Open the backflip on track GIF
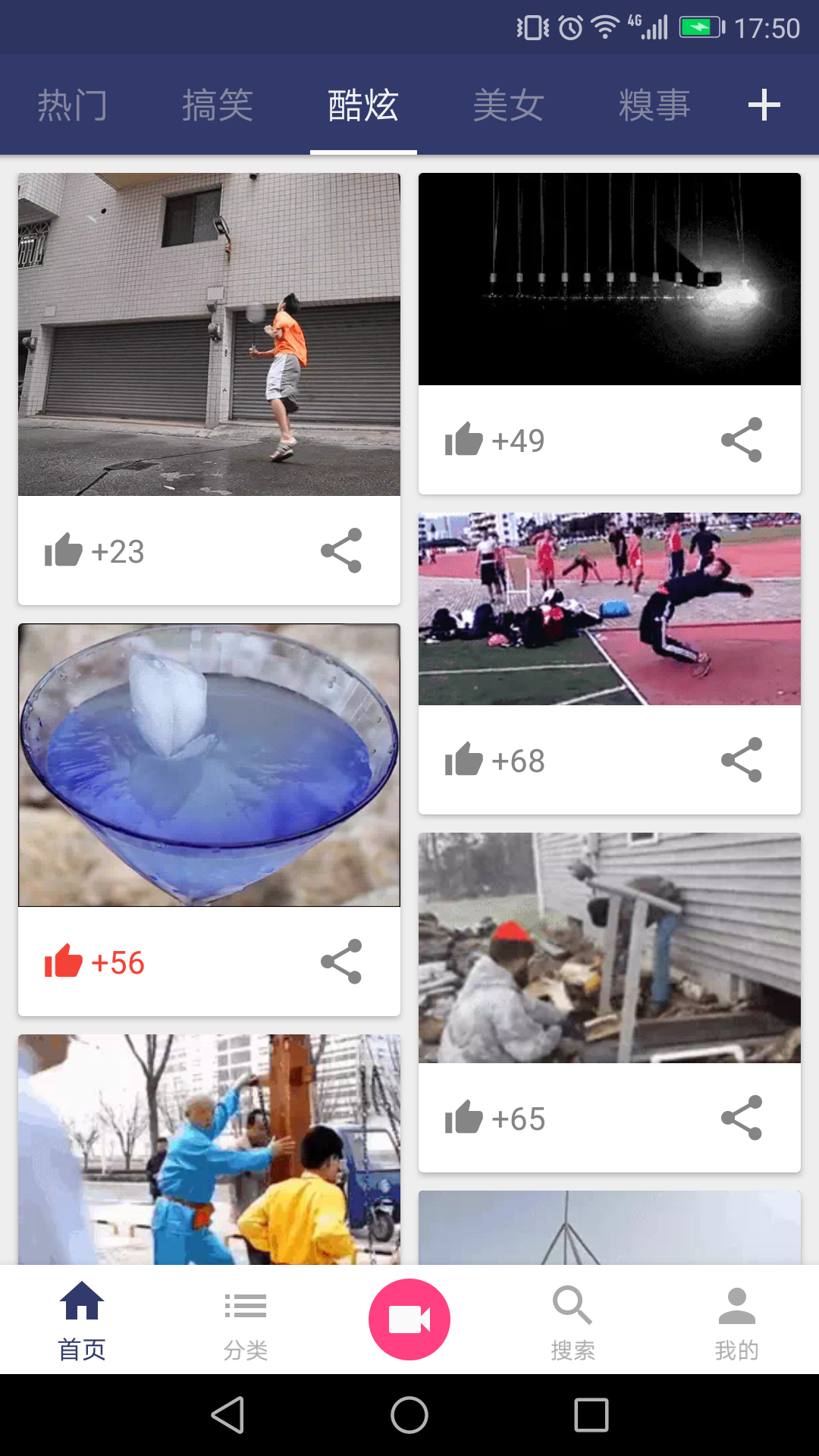 click(x=610, y=609)
